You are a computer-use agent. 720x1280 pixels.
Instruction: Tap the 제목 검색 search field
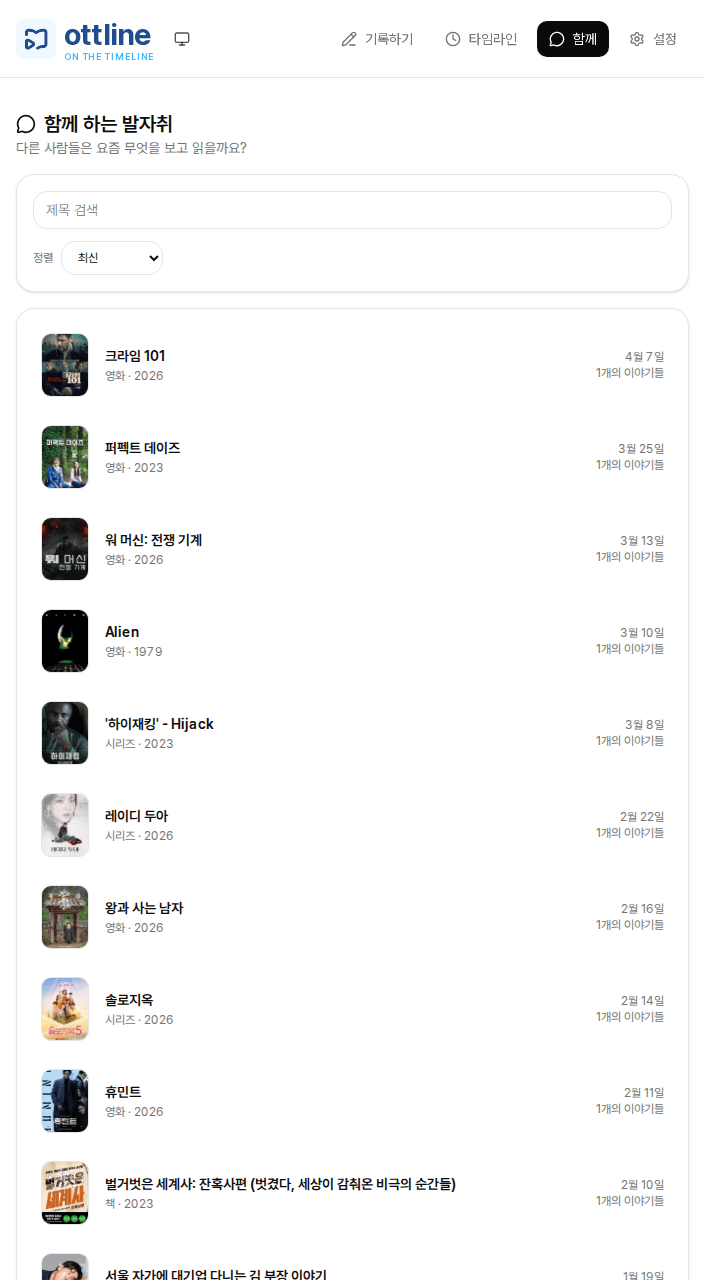point(352,210)
